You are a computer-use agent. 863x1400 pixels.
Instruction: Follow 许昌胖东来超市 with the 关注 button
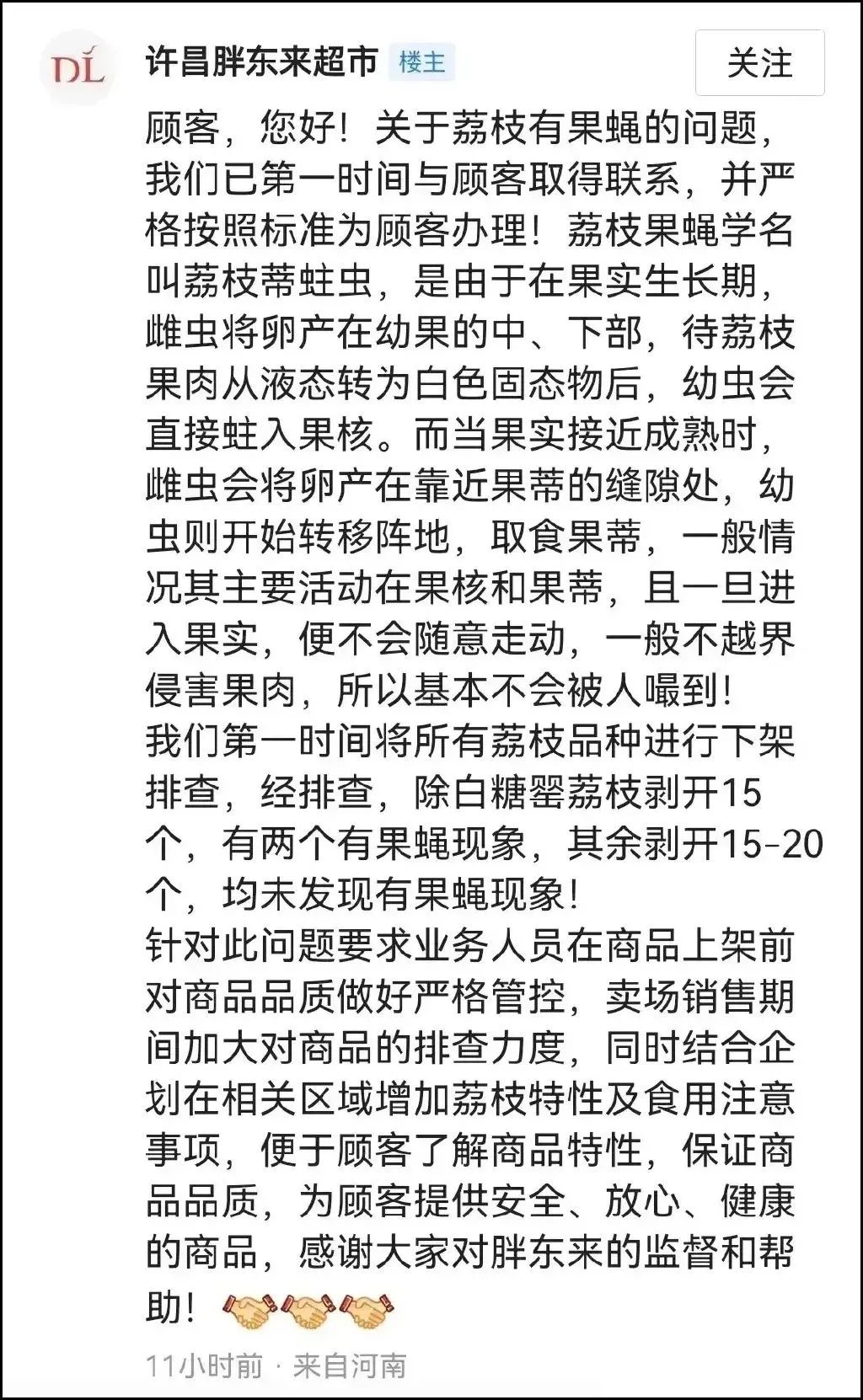pos(759,63)
